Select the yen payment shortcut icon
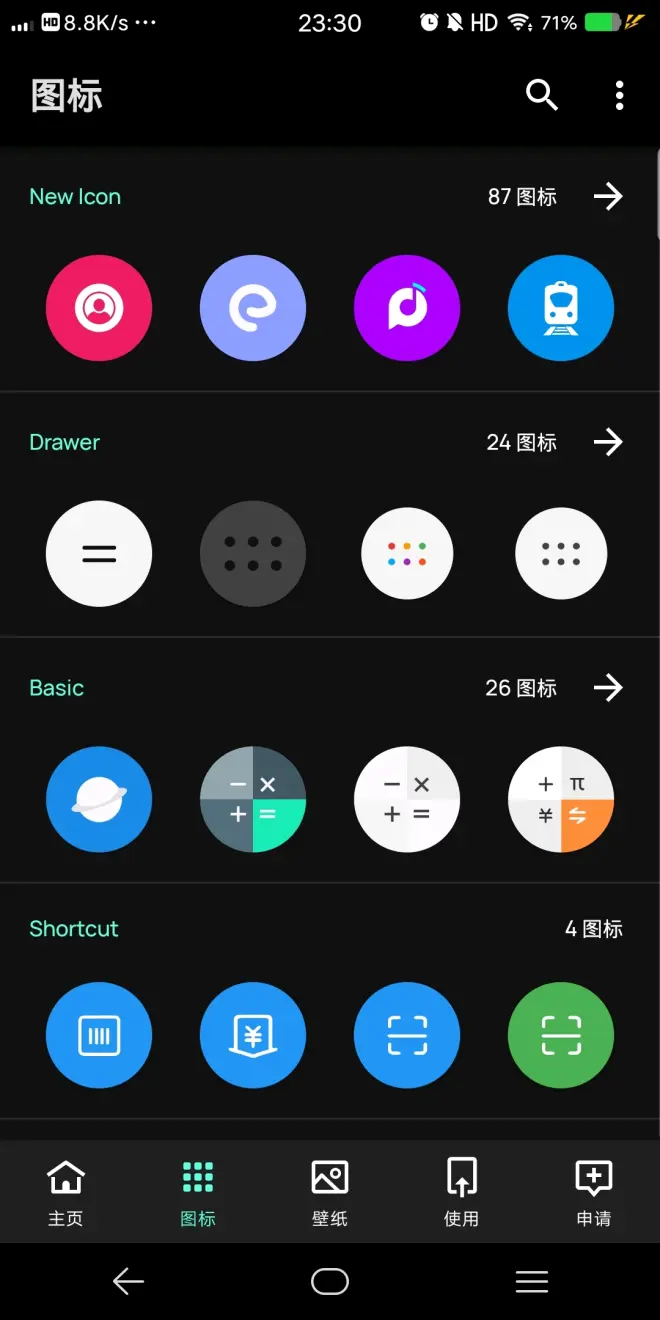Screen dimensions: 660x1320 pos(253,1035)
